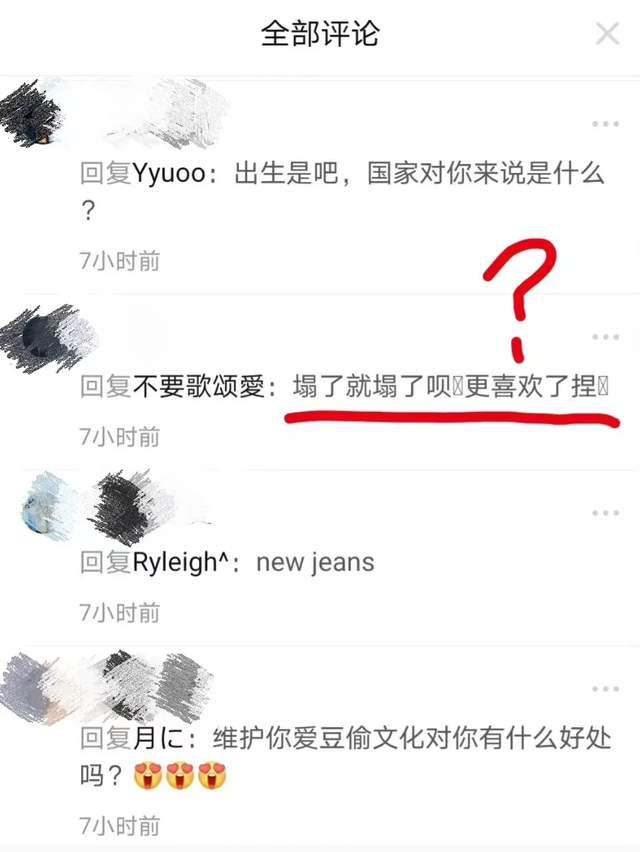Open more options for the new jeans comment
640x852 pixels.
tap(605, 513)
